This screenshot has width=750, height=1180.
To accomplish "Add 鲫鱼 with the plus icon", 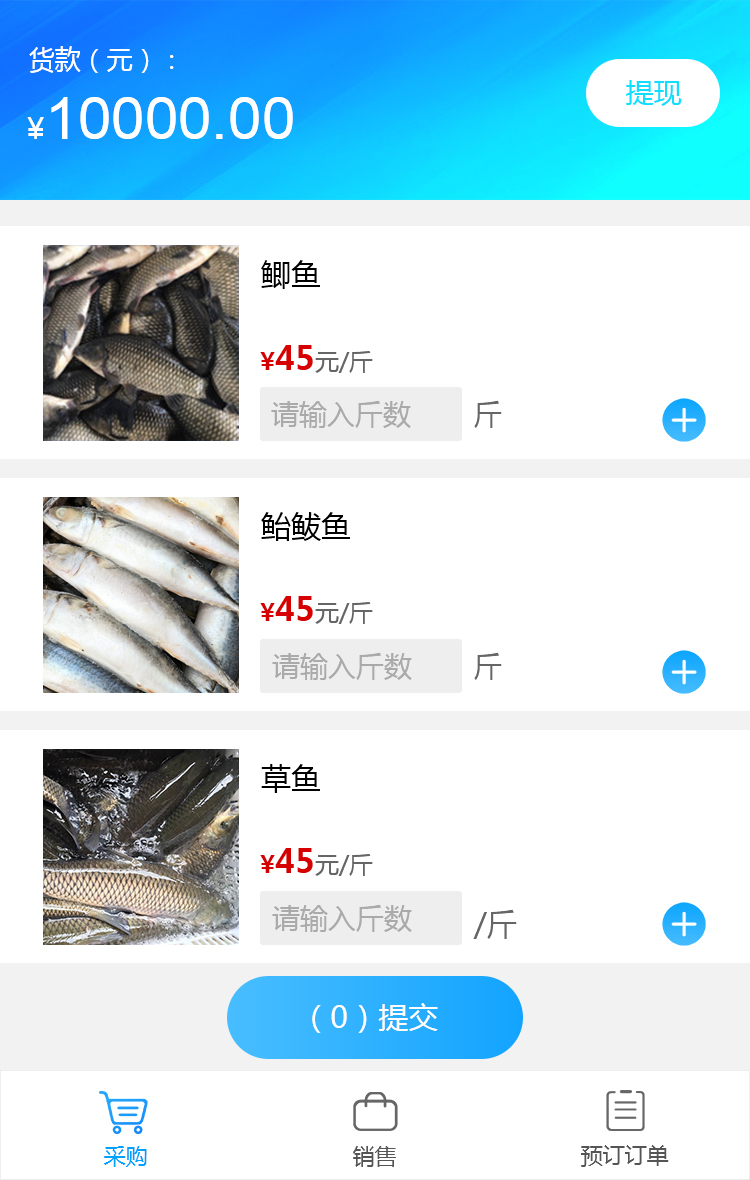I will point(684,420).
